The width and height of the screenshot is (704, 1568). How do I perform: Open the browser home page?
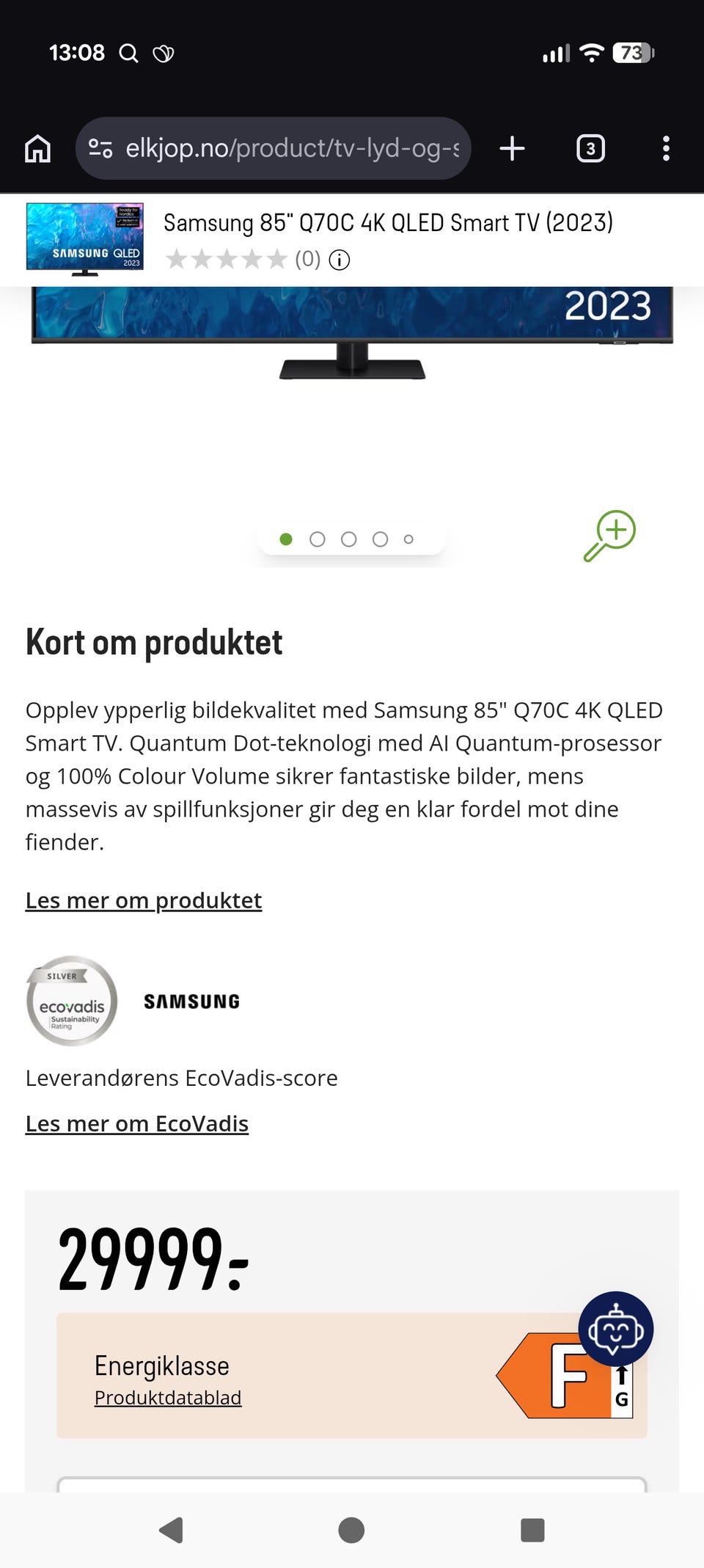[39, 148]
